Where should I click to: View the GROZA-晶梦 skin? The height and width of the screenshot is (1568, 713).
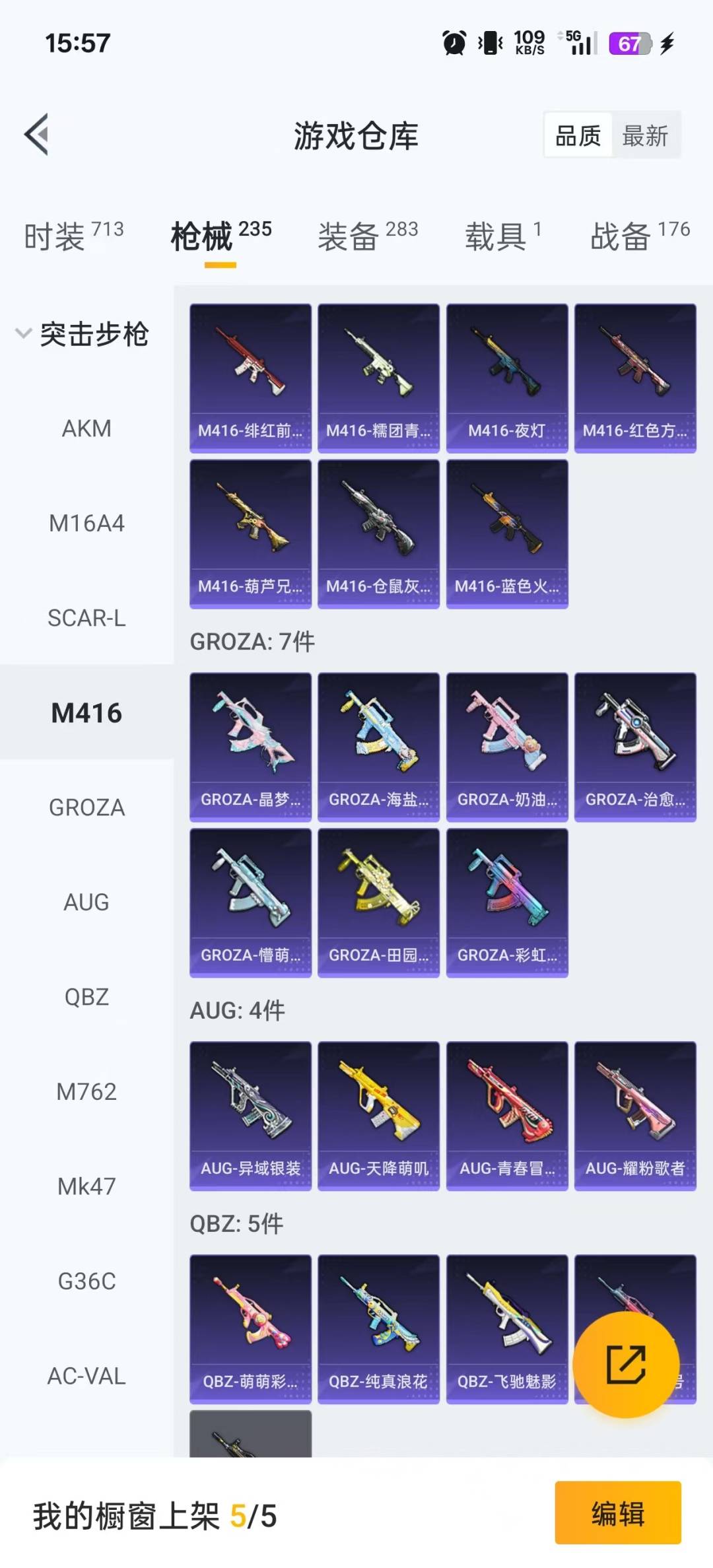click(x=250, y=747)
